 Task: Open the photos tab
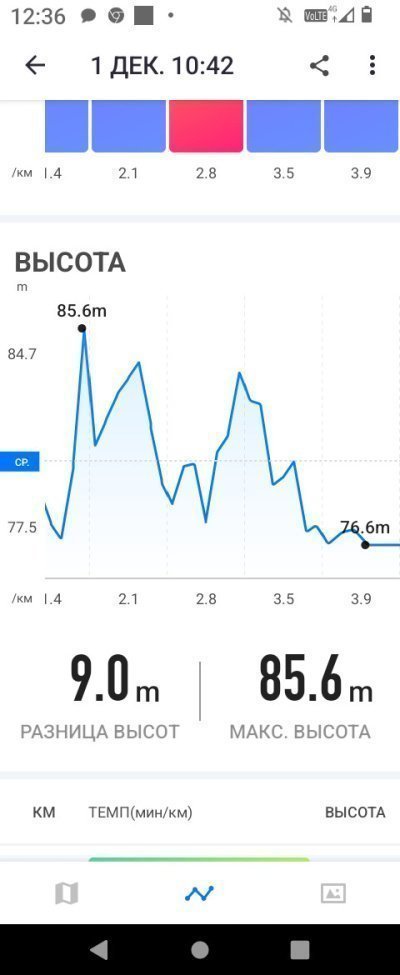(x=333, y=894)
